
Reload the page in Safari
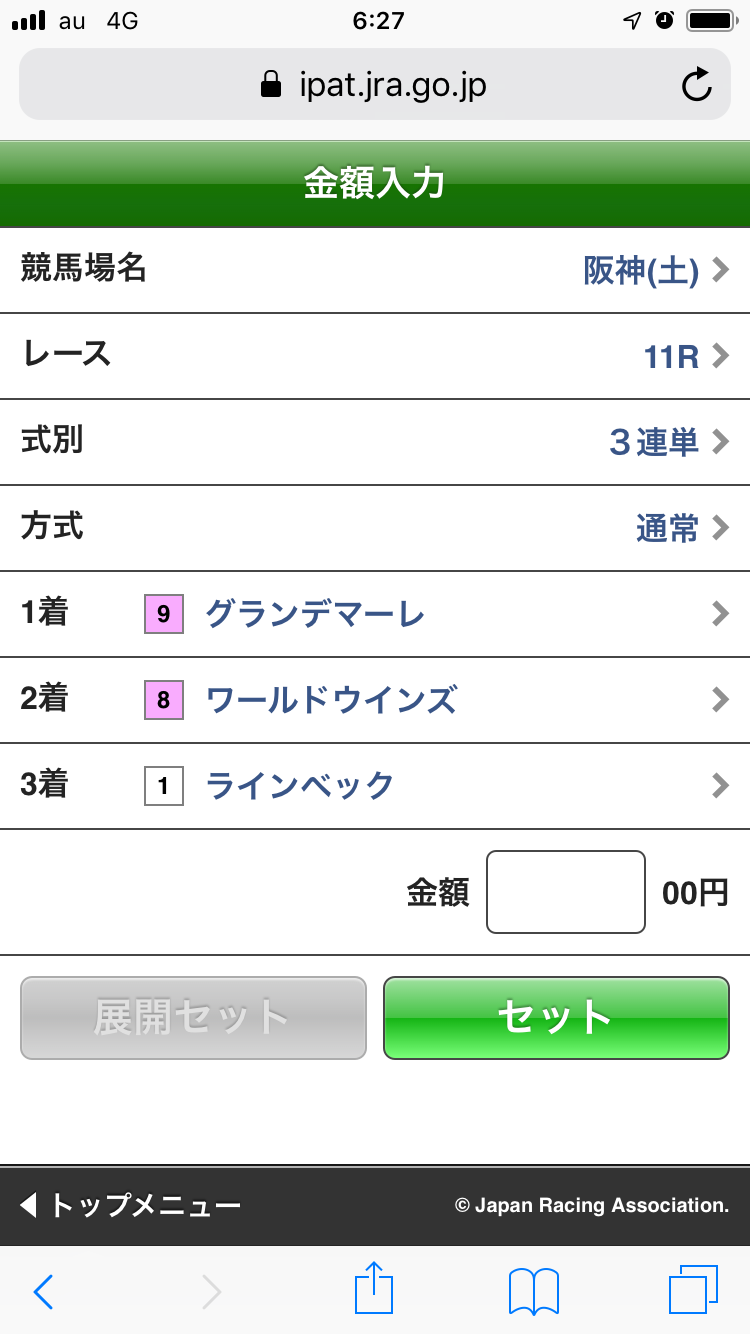click(x=696, y=85)
